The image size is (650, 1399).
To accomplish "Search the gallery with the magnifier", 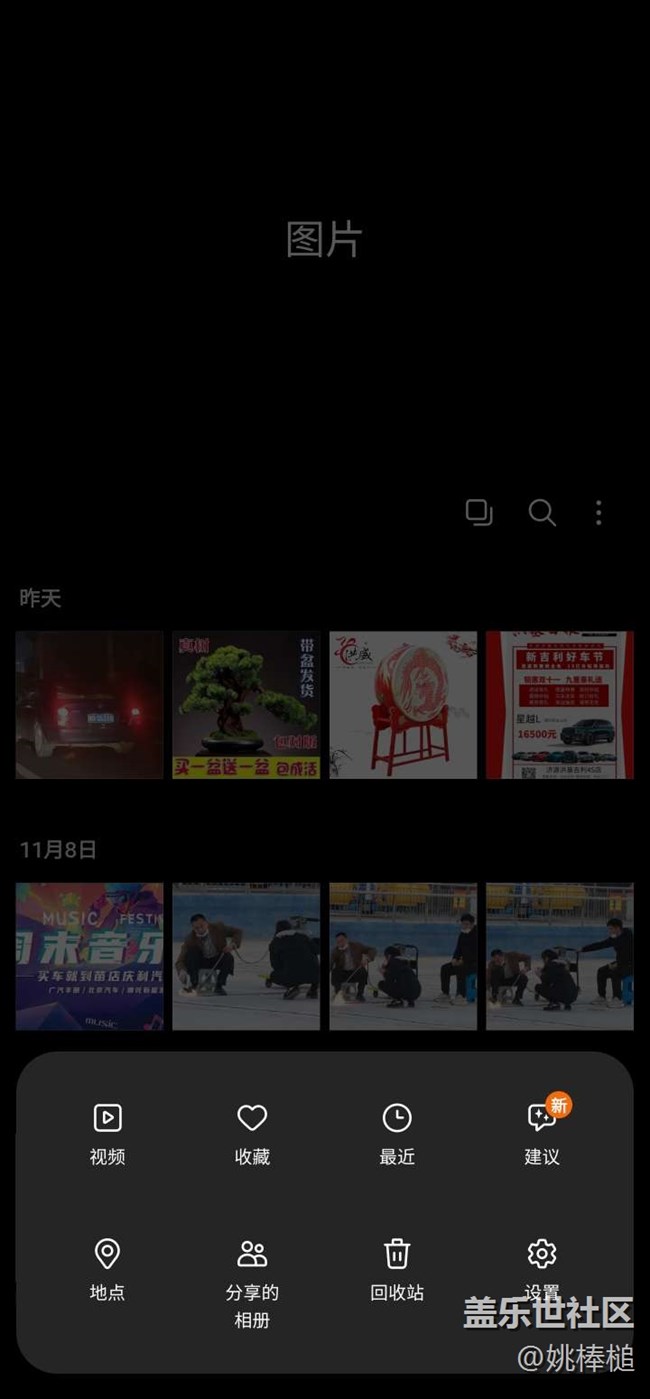I will 541,513.
